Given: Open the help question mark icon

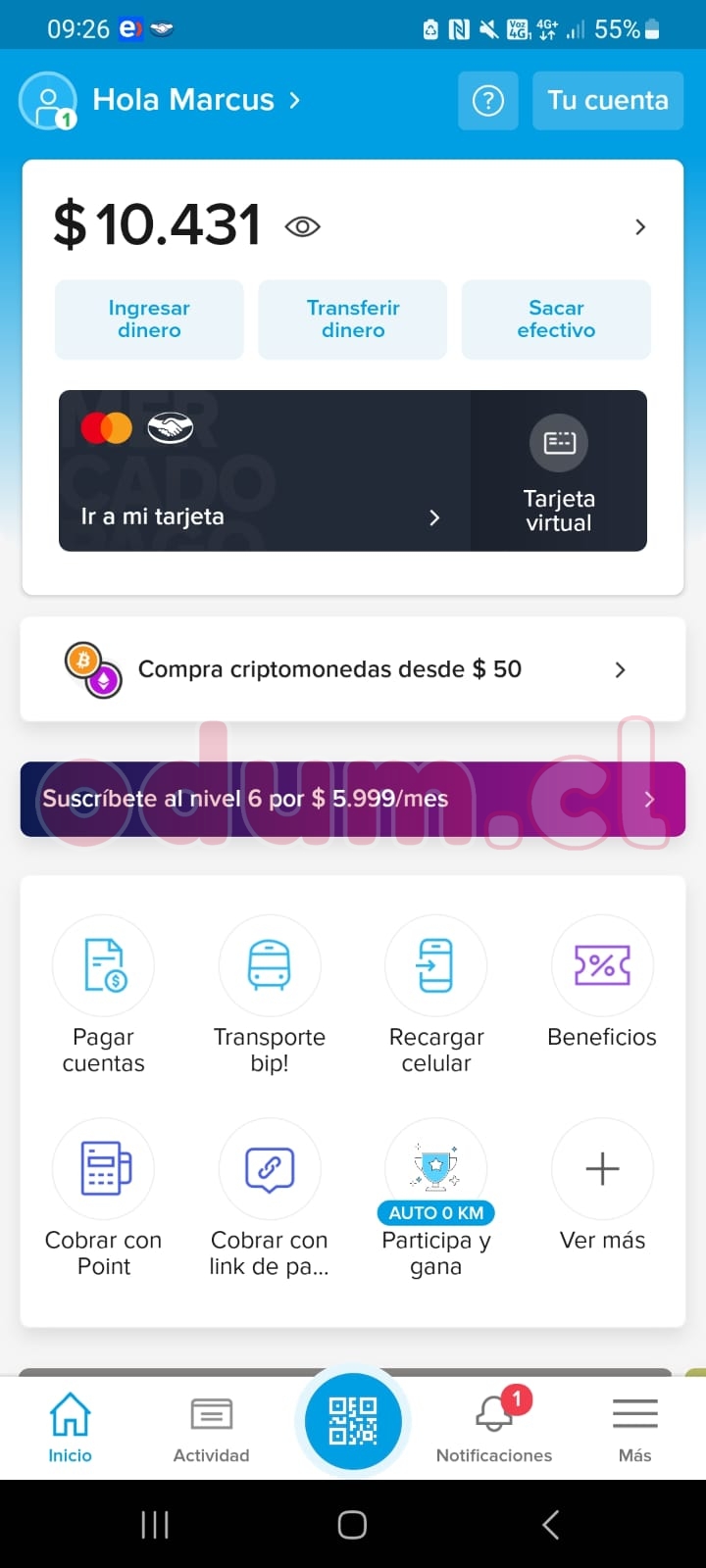Looking at the screenshot, I should pos(487,100).
